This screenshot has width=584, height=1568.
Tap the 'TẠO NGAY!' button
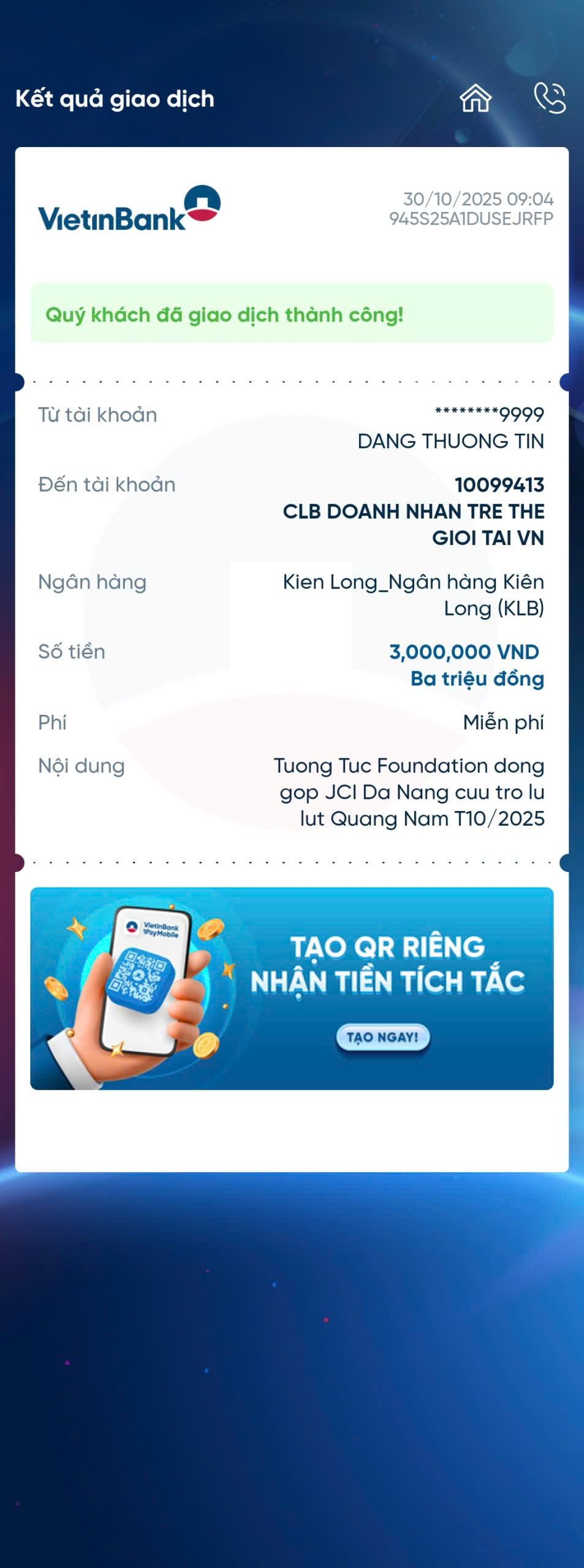pyautogui.click(x=382, y=1037)
